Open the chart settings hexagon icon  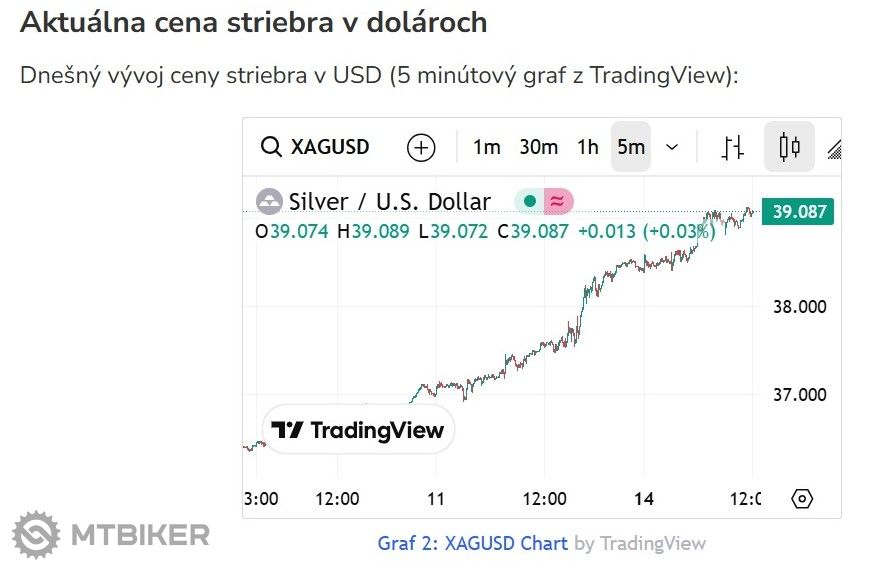(801, 498)
